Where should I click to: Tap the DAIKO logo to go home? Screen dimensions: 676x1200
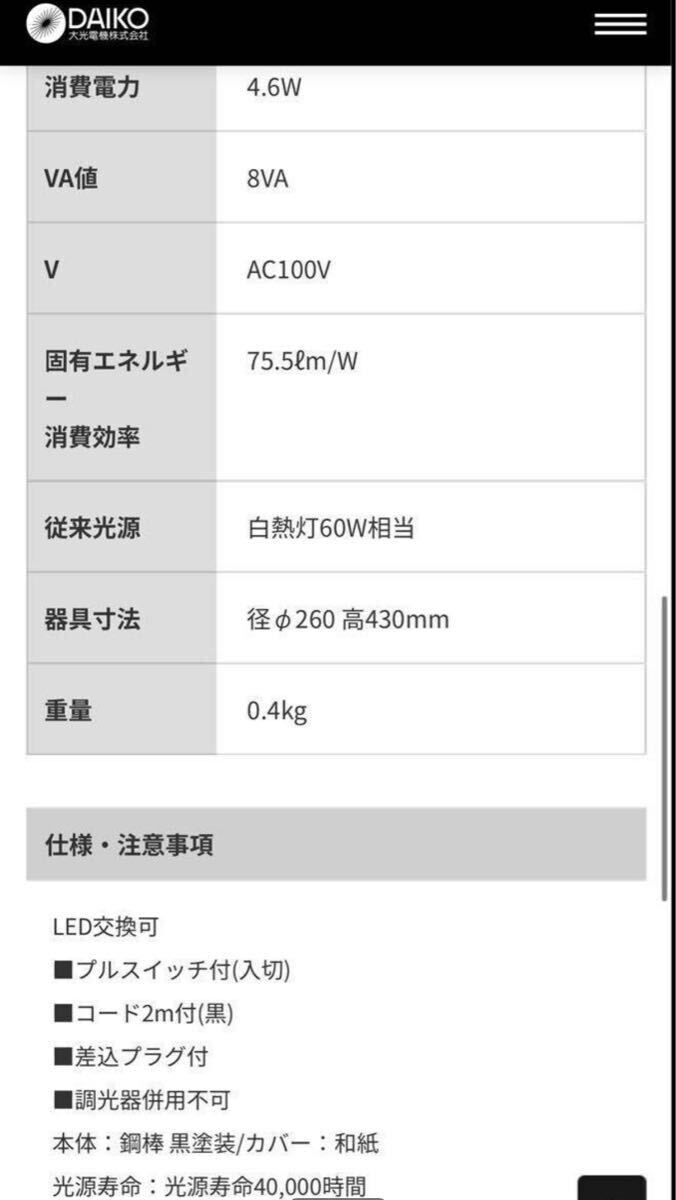pos(87,22)
